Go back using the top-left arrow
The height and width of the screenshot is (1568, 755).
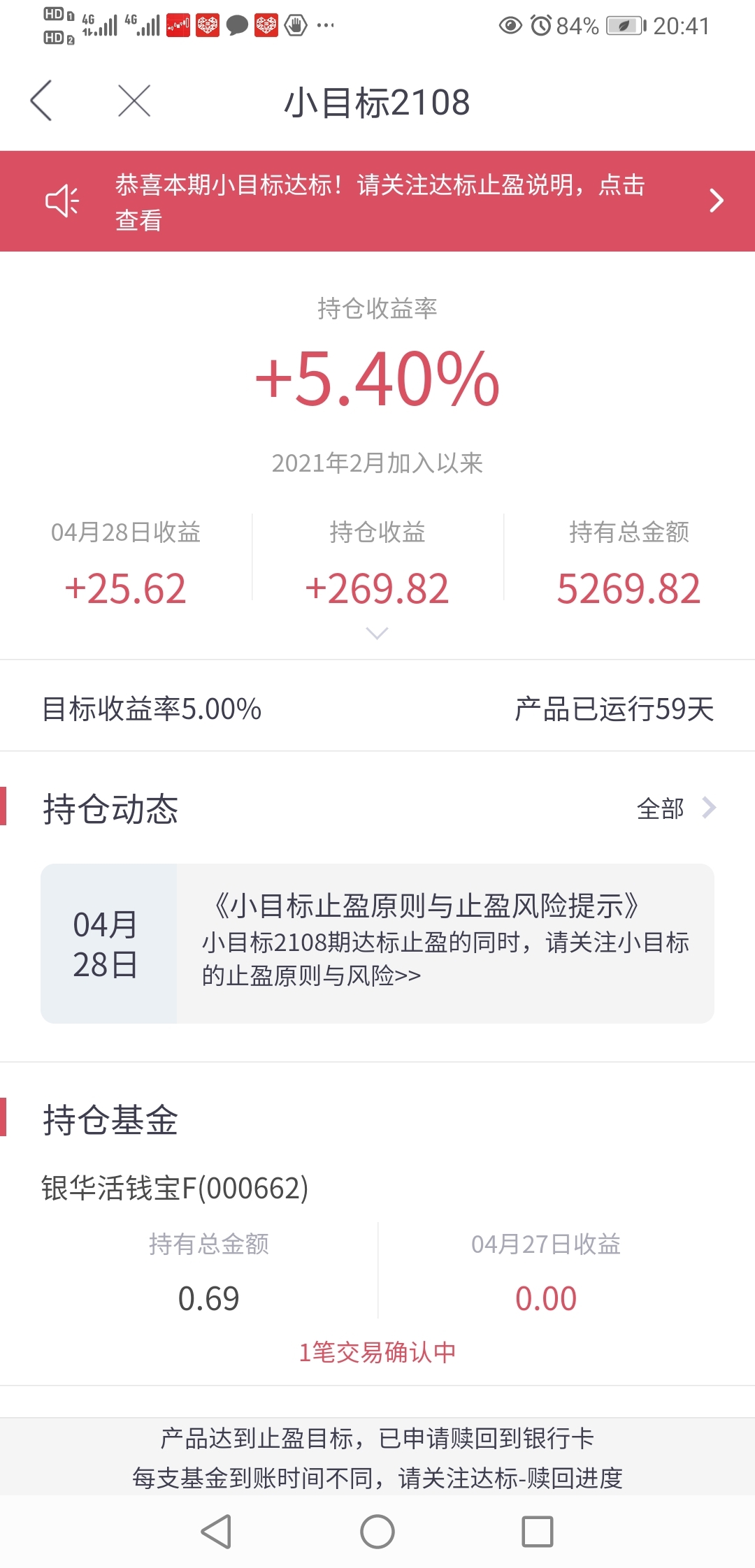41,101
